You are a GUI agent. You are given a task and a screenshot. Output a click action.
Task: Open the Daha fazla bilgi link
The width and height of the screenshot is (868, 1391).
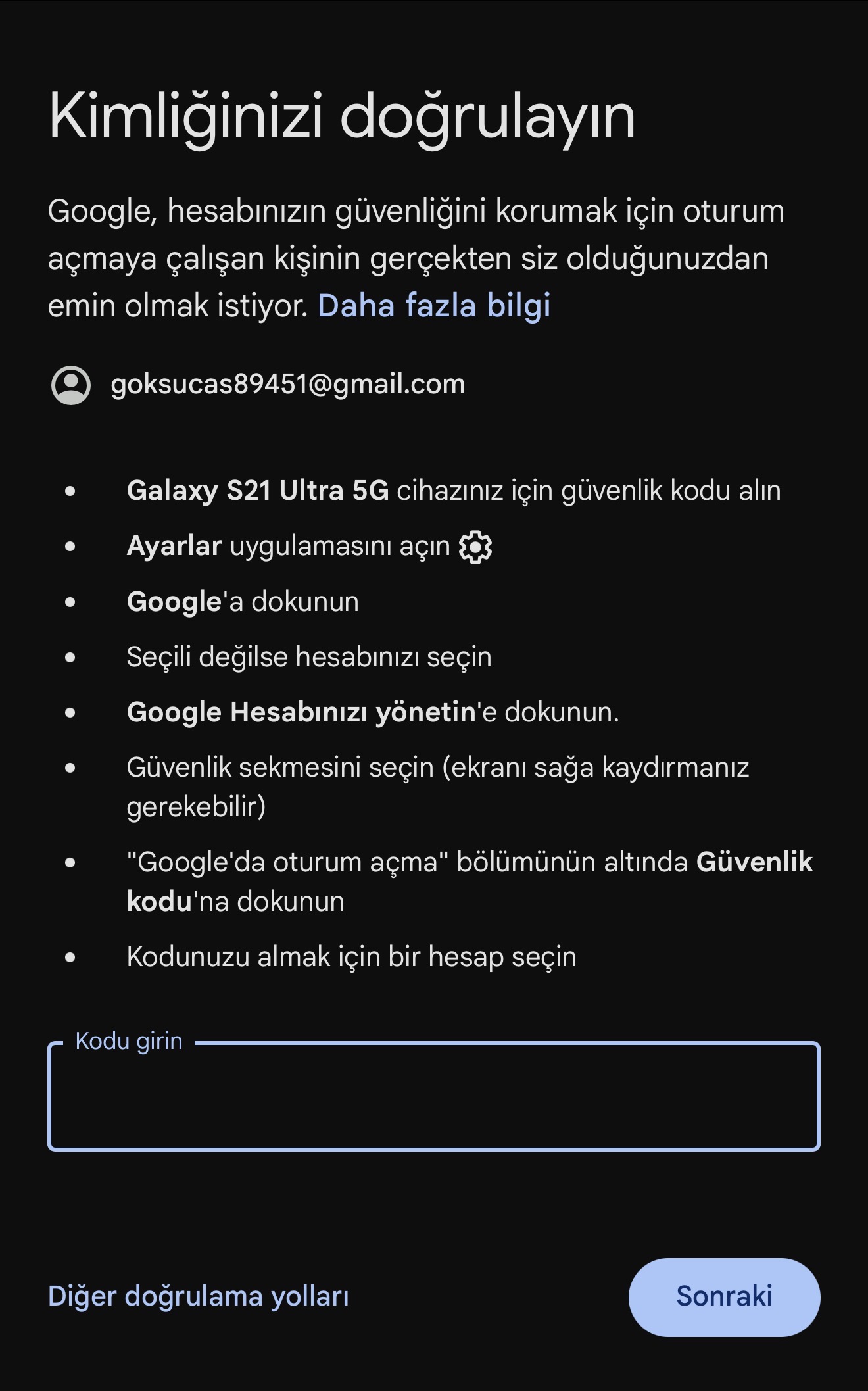(434, 306)
